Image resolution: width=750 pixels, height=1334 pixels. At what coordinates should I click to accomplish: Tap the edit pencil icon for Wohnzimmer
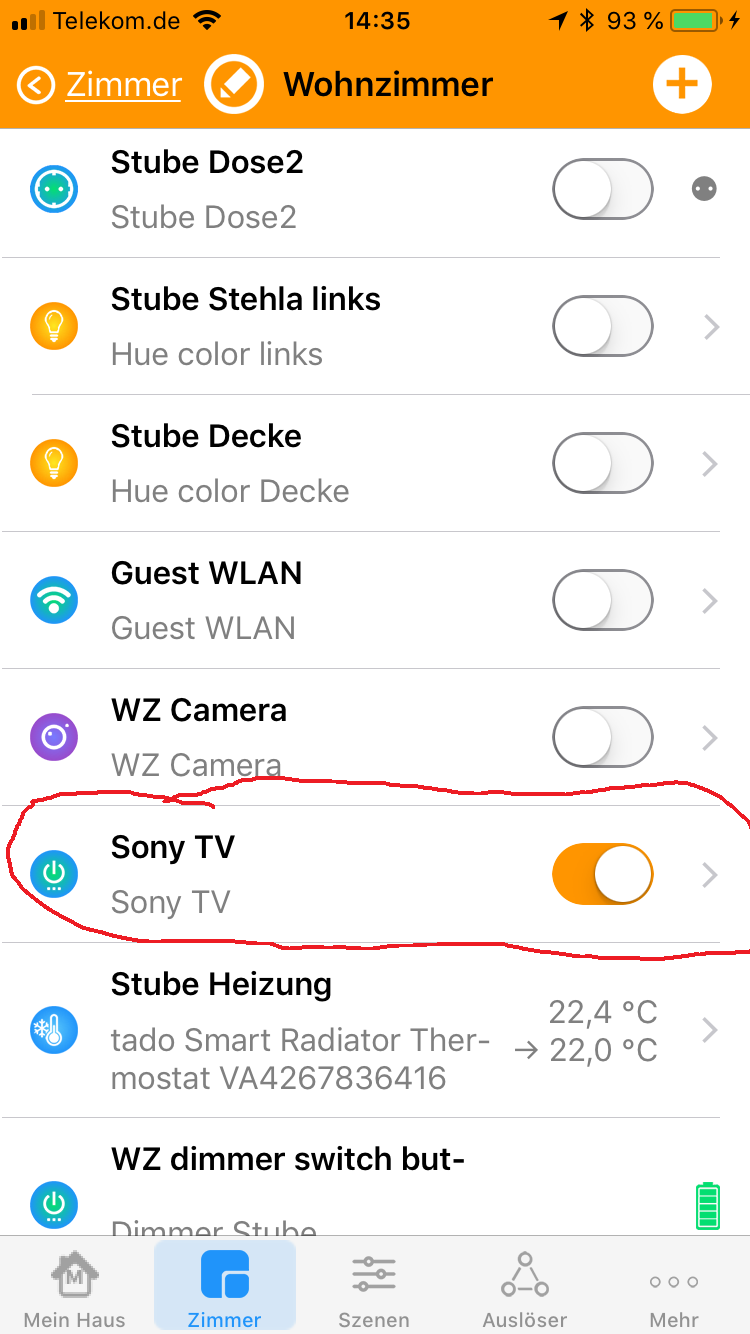pos(233,85)
